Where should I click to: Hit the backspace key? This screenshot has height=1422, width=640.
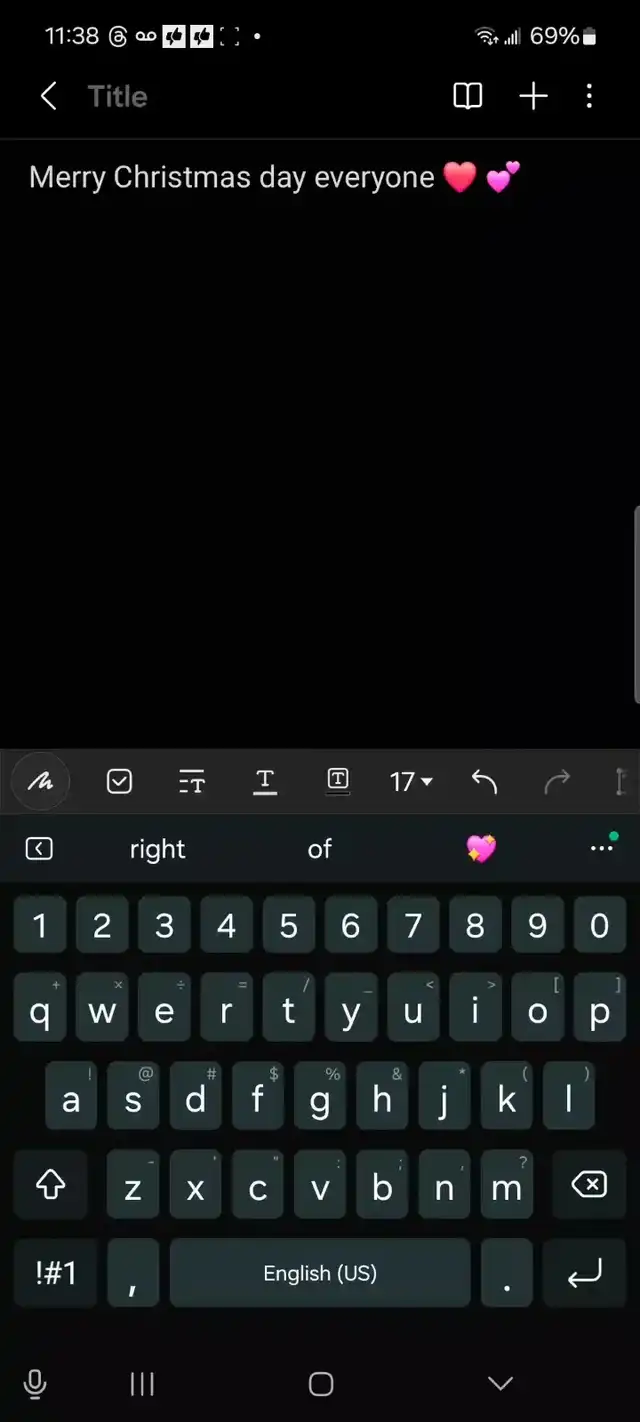click(x=588, y=1186)
